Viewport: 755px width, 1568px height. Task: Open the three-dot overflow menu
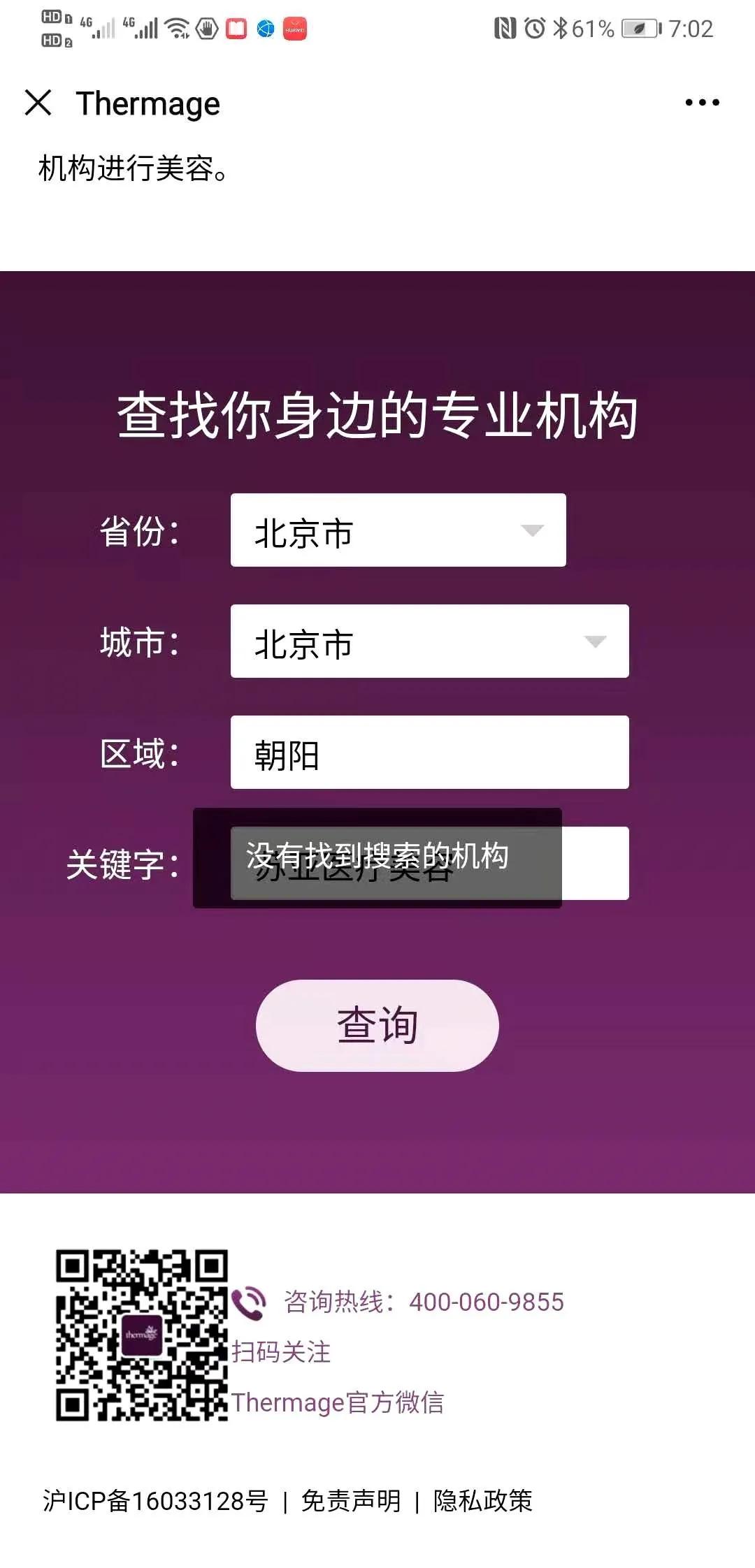pos(702,103)
